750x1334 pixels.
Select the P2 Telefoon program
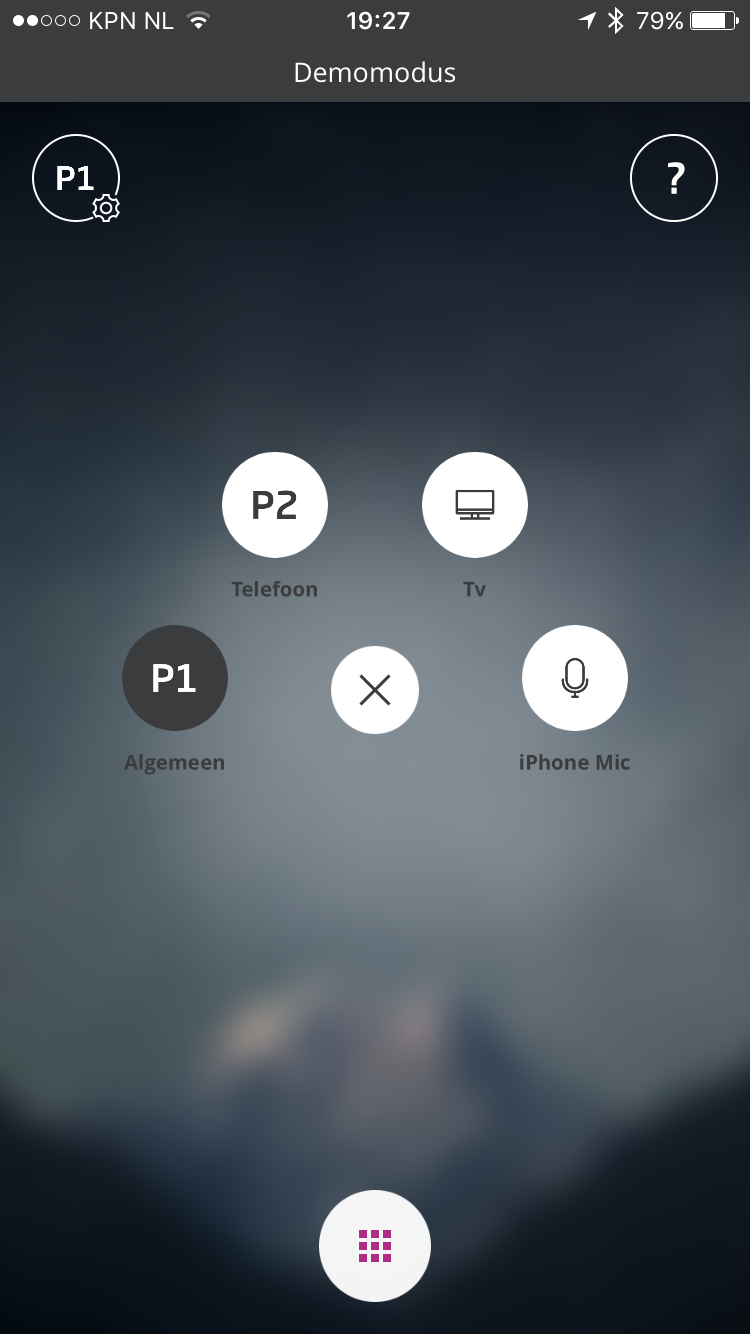point(275,505)
